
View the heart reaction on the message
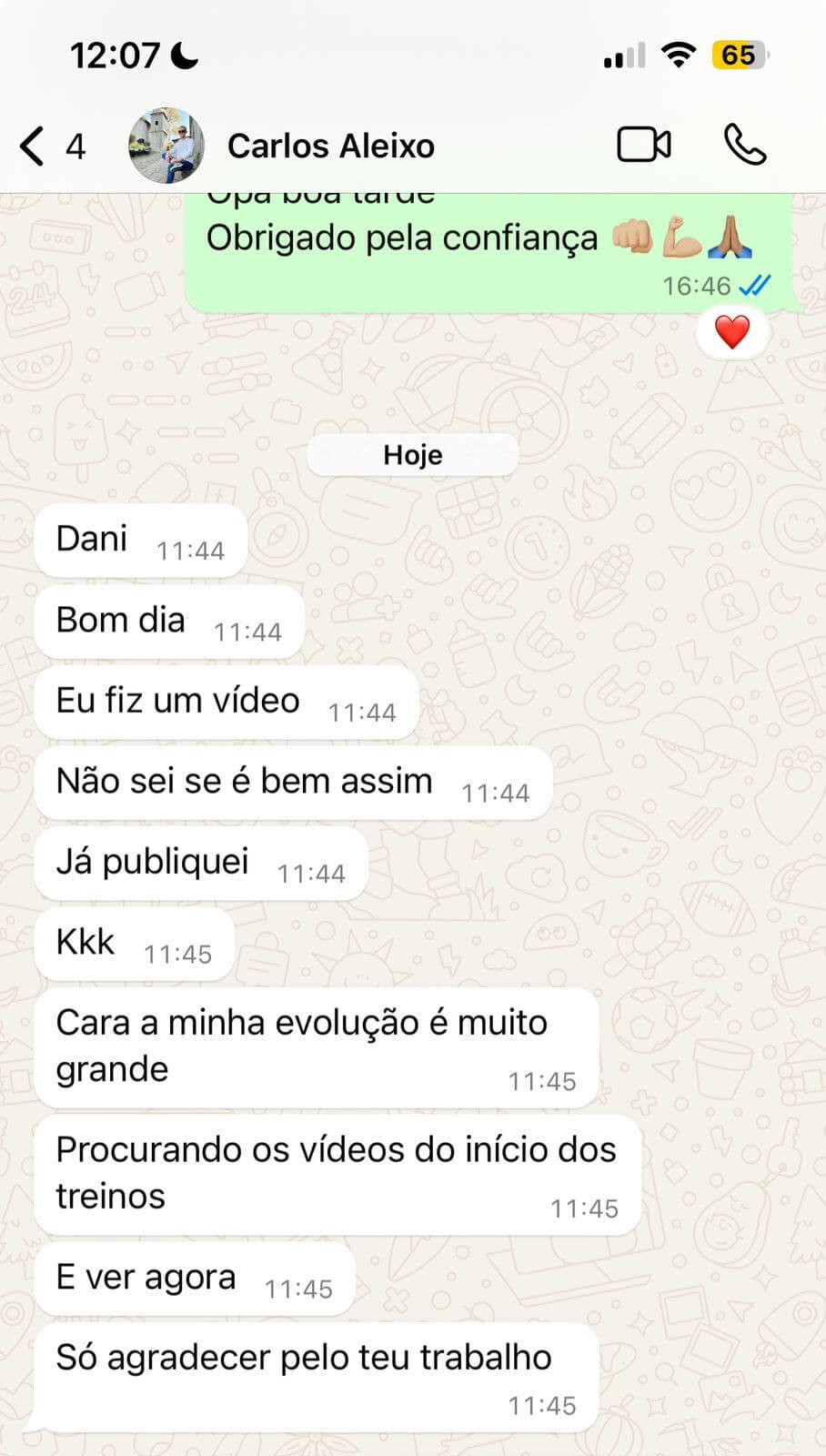pyautogui.click(x=731, y=332)
